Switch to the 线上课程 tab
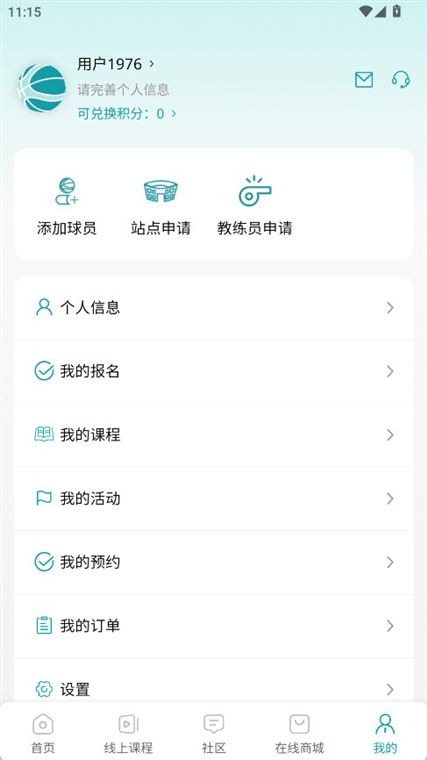This screenshot has width=427, height=760. [x=128, y=733]
